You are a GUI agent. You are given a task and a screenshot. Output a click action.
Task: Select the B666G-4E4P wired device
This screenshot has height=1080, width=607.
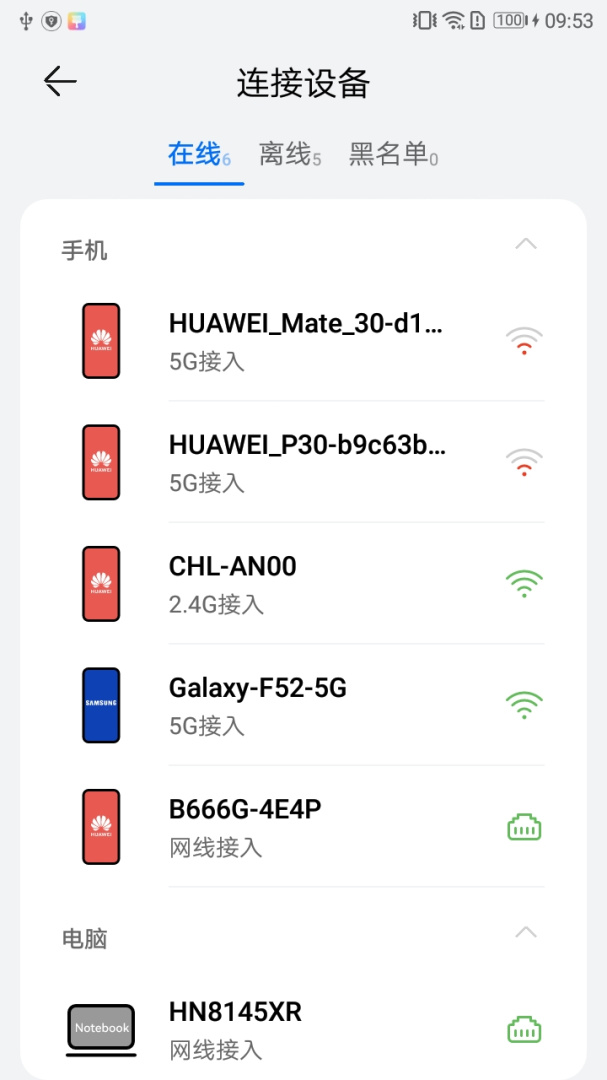pyautogui.click(x=305, y=827)
